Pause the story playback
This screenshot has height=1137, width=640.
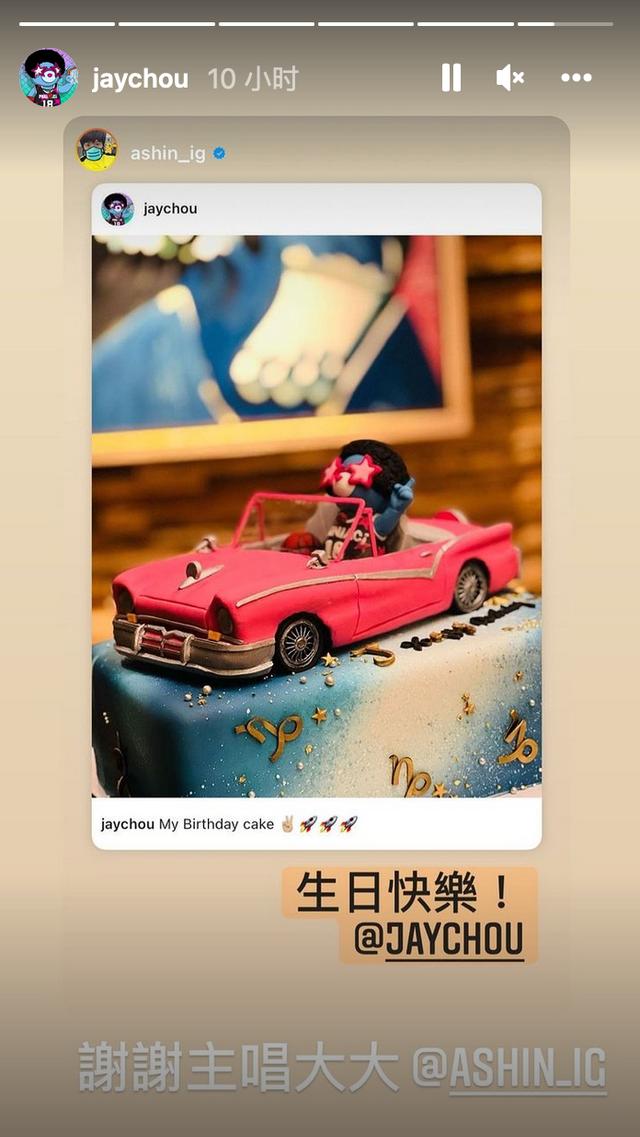(x=451, y=78)
